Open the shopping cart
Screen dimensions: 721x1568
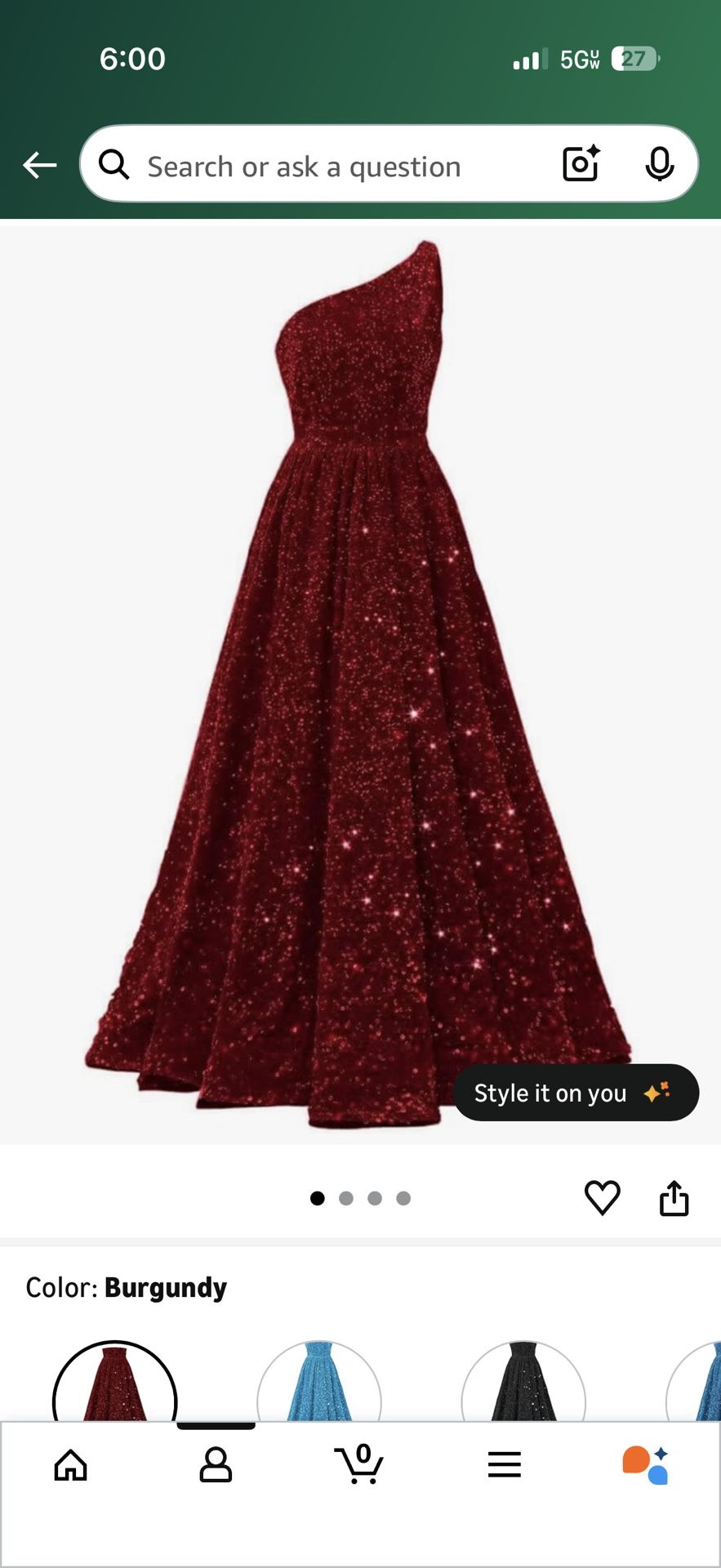point(359,1464)
